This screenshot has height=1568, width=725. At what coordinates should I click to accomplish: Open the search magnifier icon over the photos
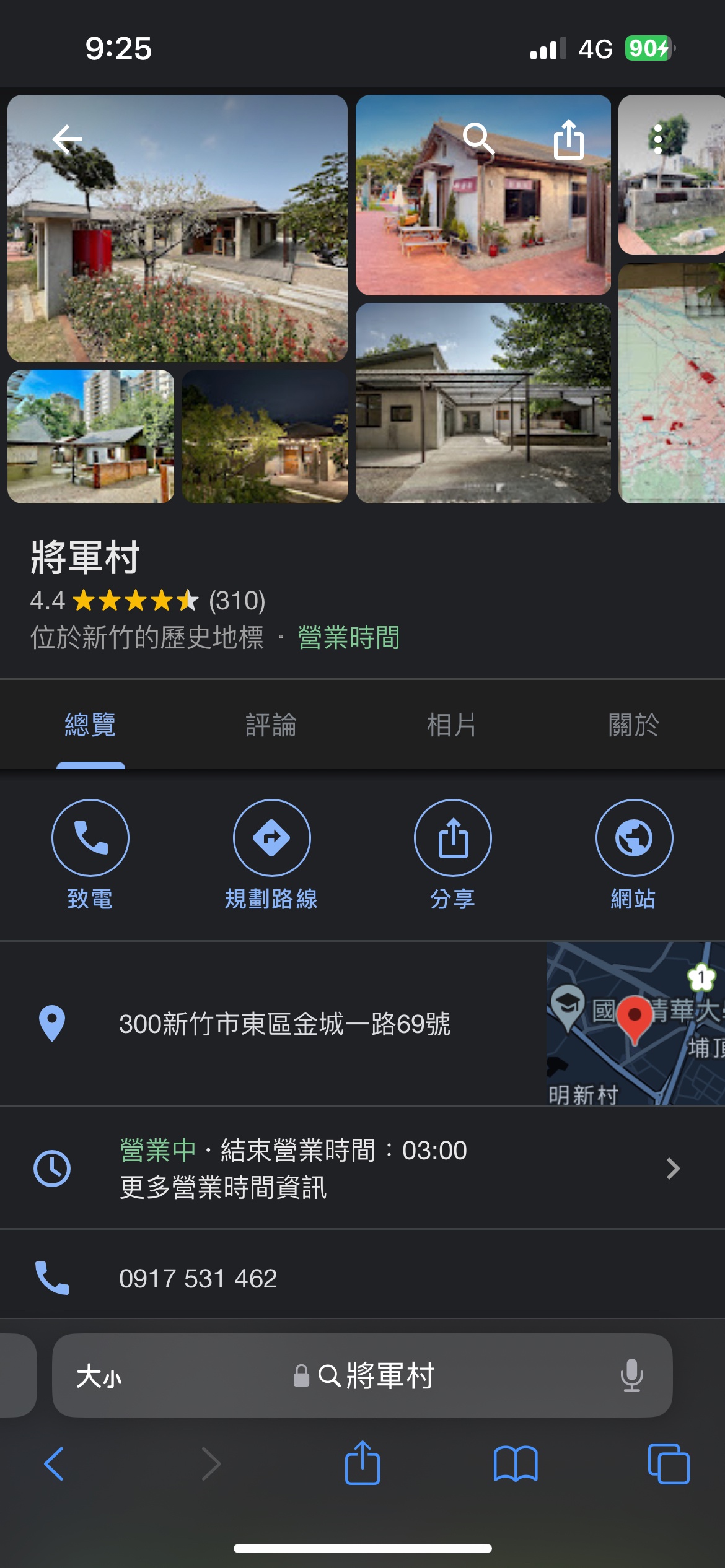click(x=478, y=139)
